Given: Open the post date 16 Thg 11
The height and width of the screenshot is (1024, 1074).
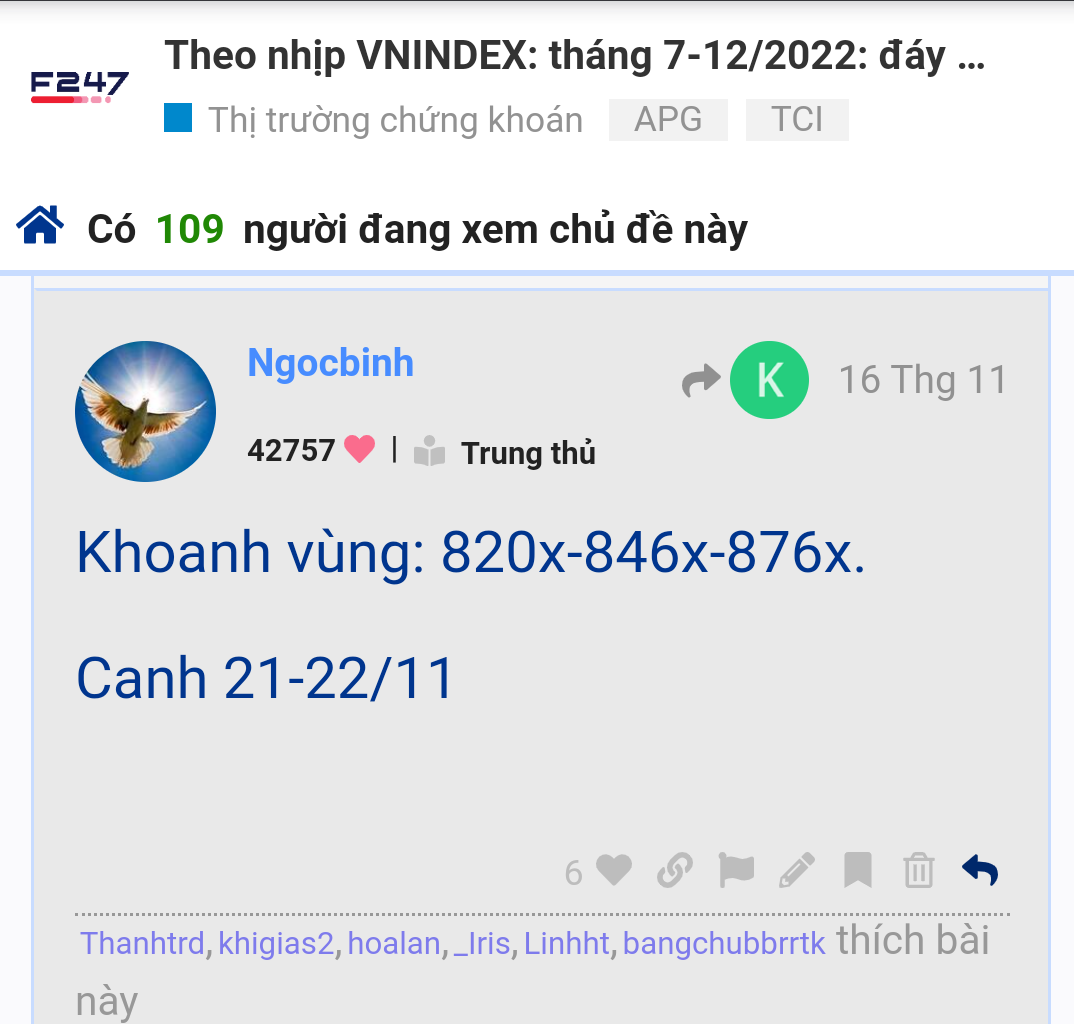Looking at the screenshot, I should [922, 380].
